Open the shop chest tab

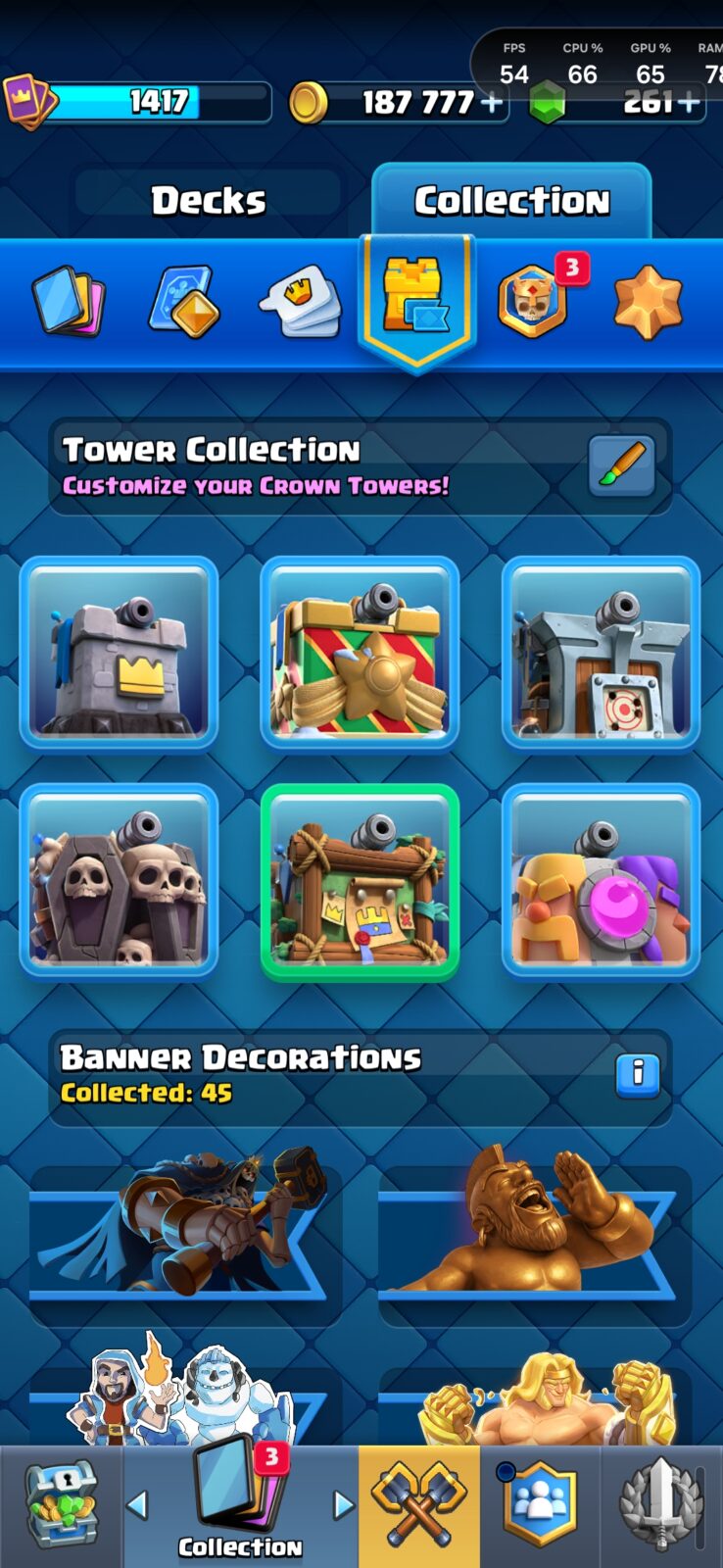click(61, 1507)
